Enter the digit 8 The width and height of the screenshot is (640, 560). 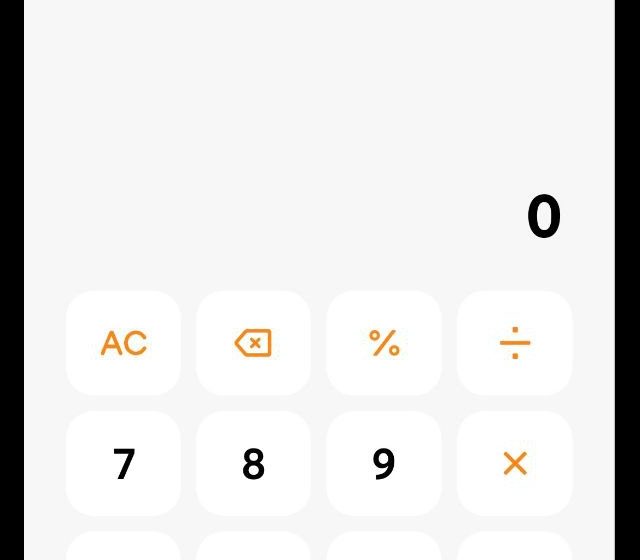point(253,463)
